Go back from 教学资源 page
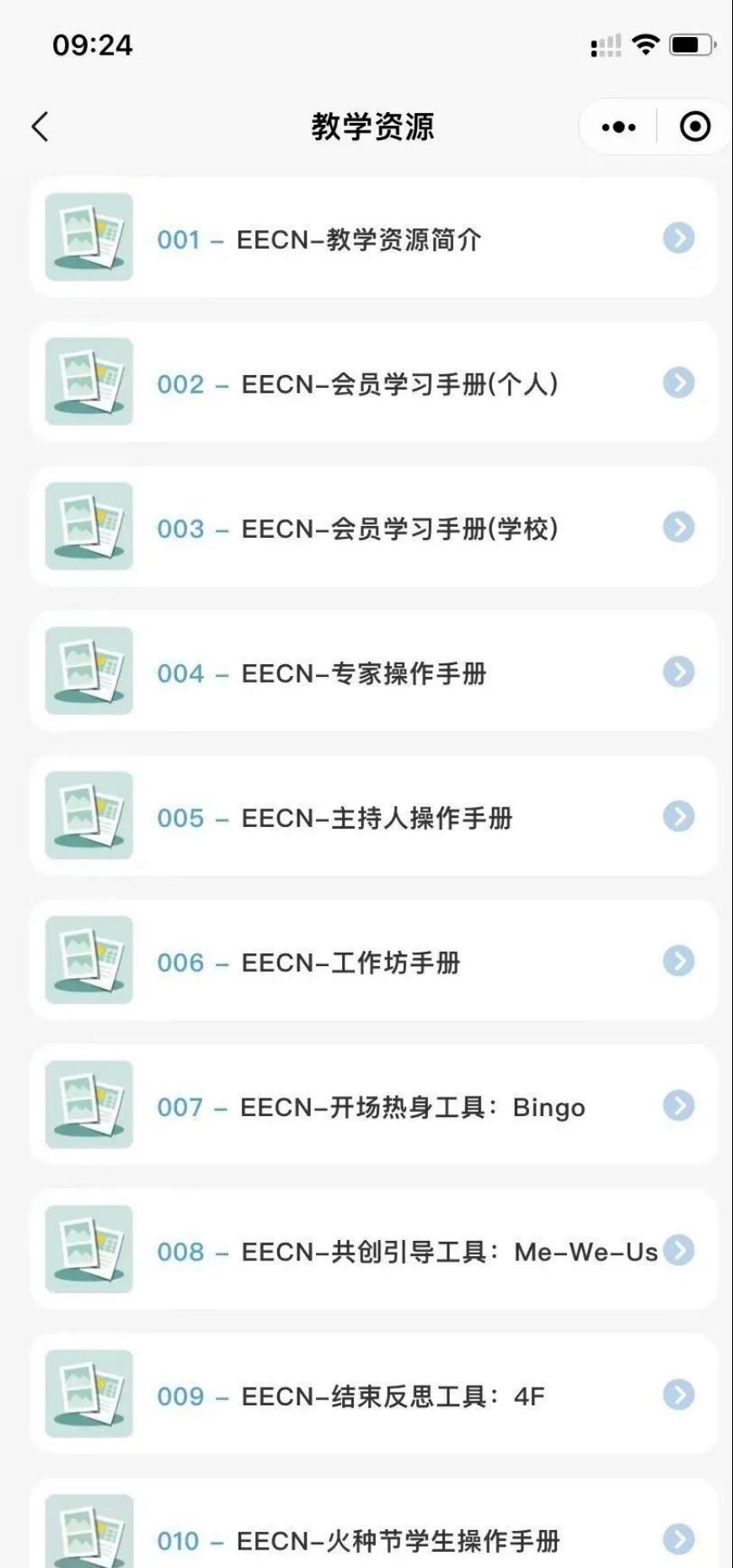The height and width of the screenshot is (1568, 733). [x=40, y=127]
